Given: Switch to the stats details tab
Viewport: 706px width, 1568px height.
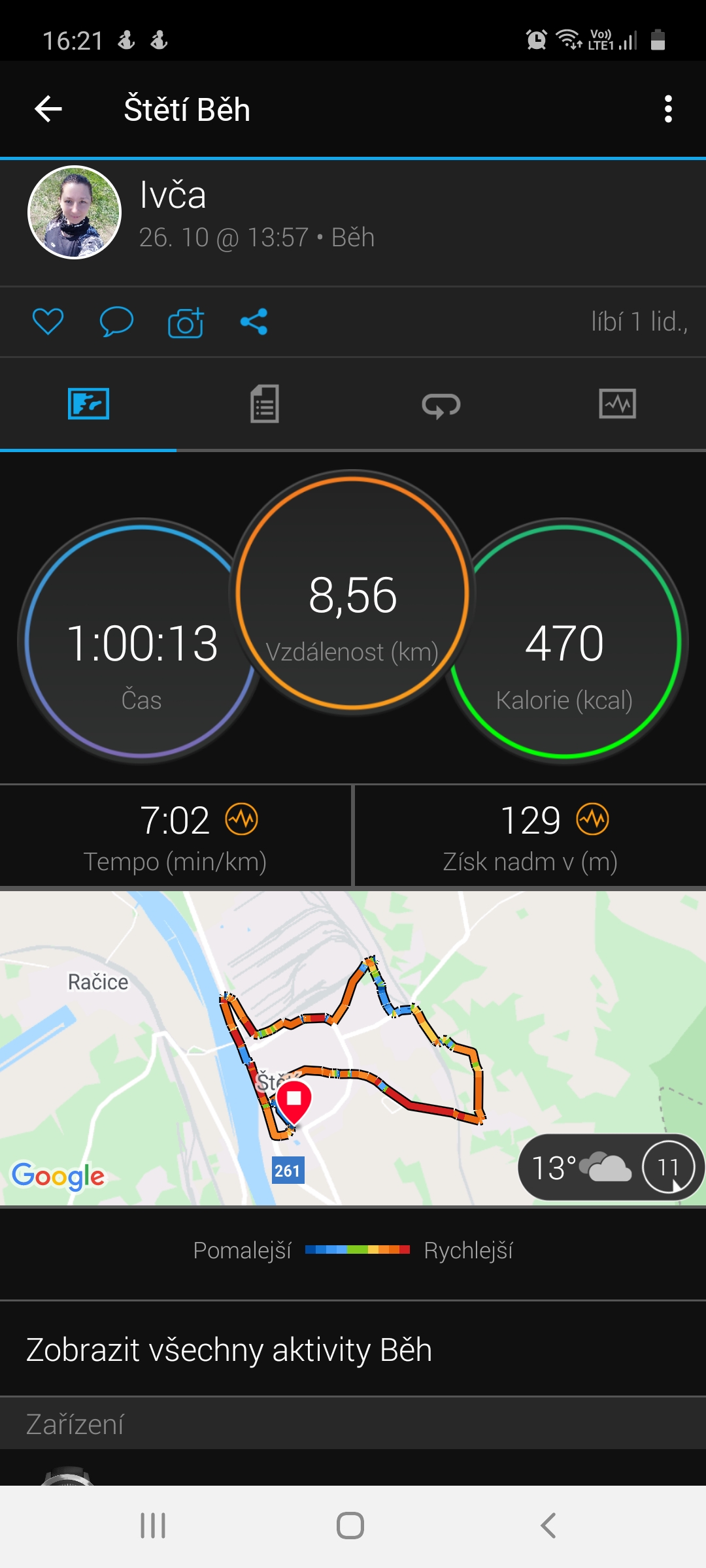Looking at the screenshot, I should click(265, 404).
